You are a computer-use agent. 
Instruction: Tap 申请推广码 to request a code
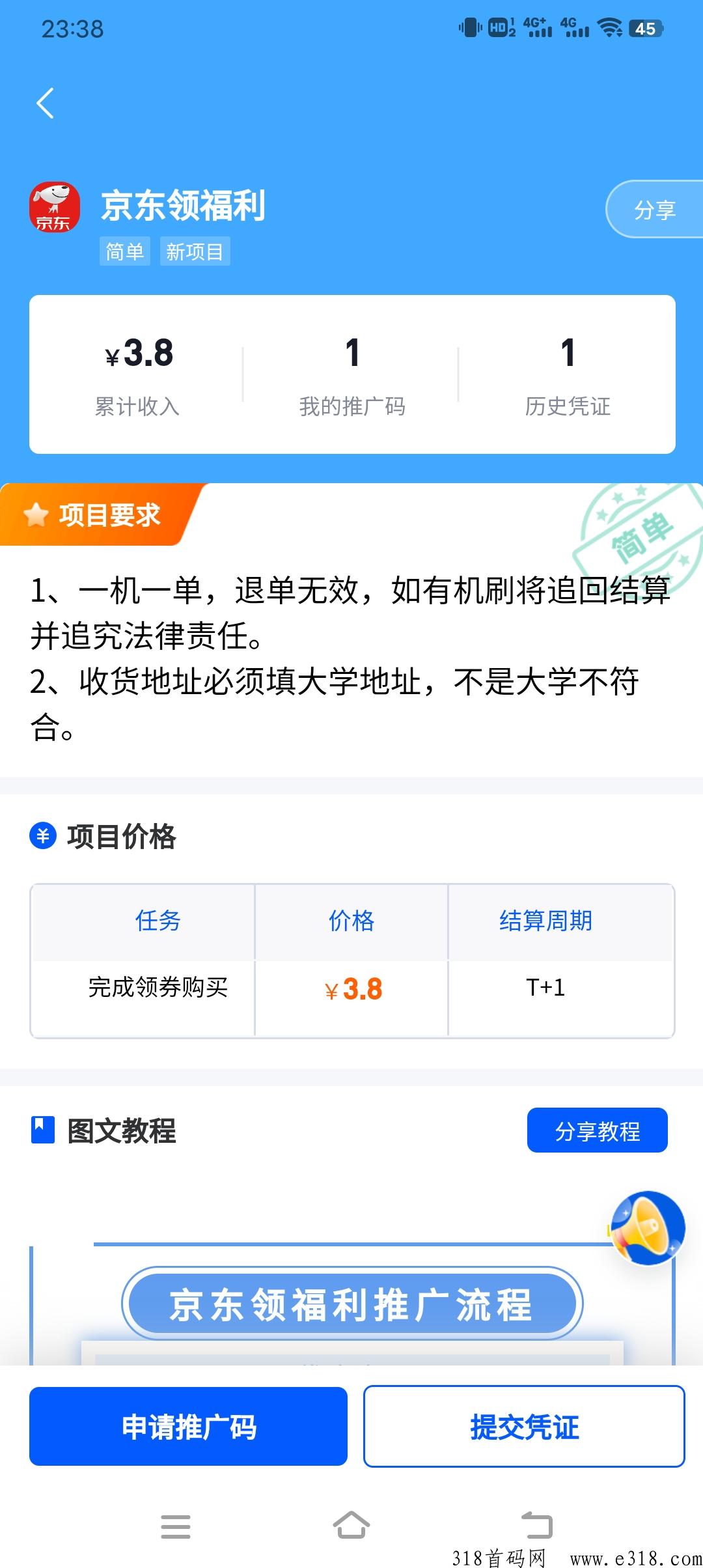point(188,1427)
